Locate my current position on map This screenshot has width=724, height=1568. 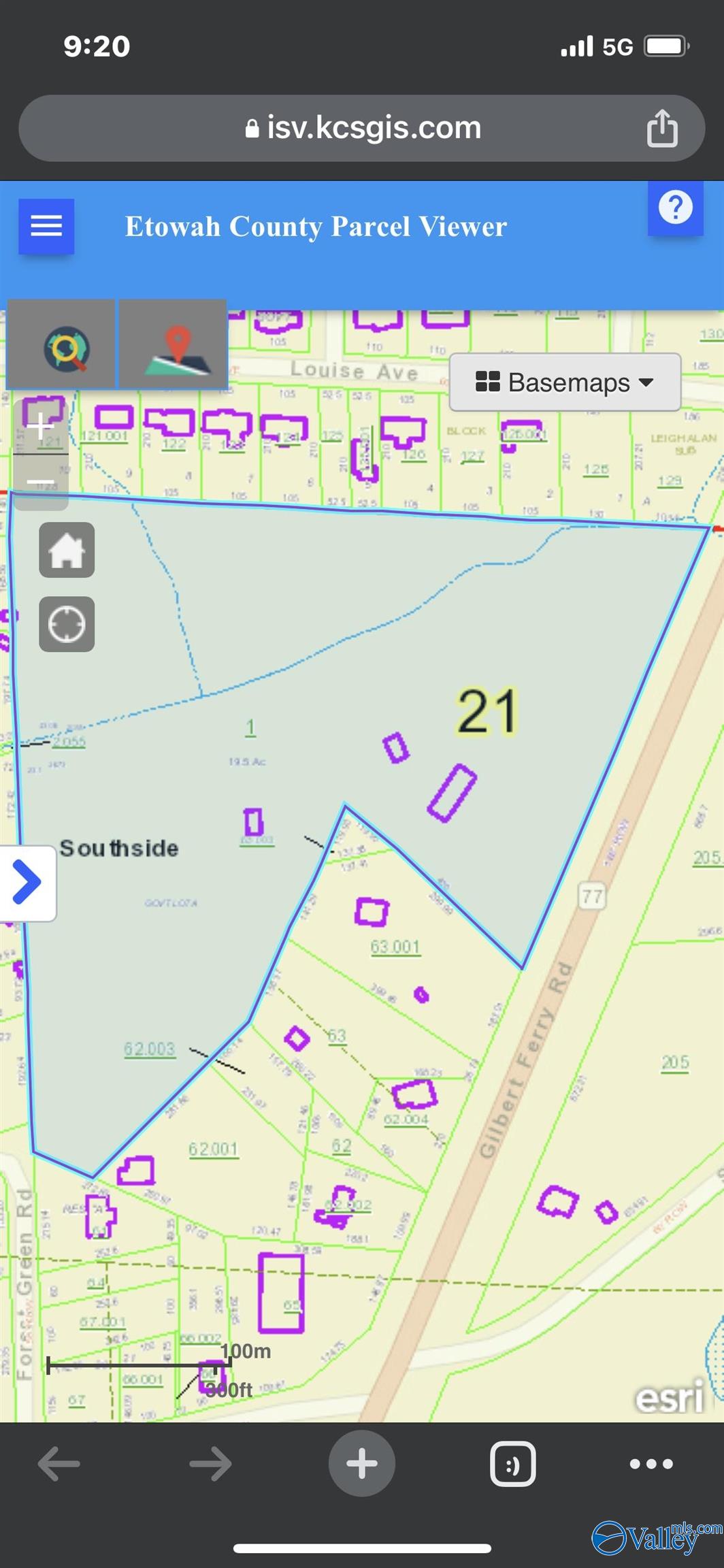67,624
